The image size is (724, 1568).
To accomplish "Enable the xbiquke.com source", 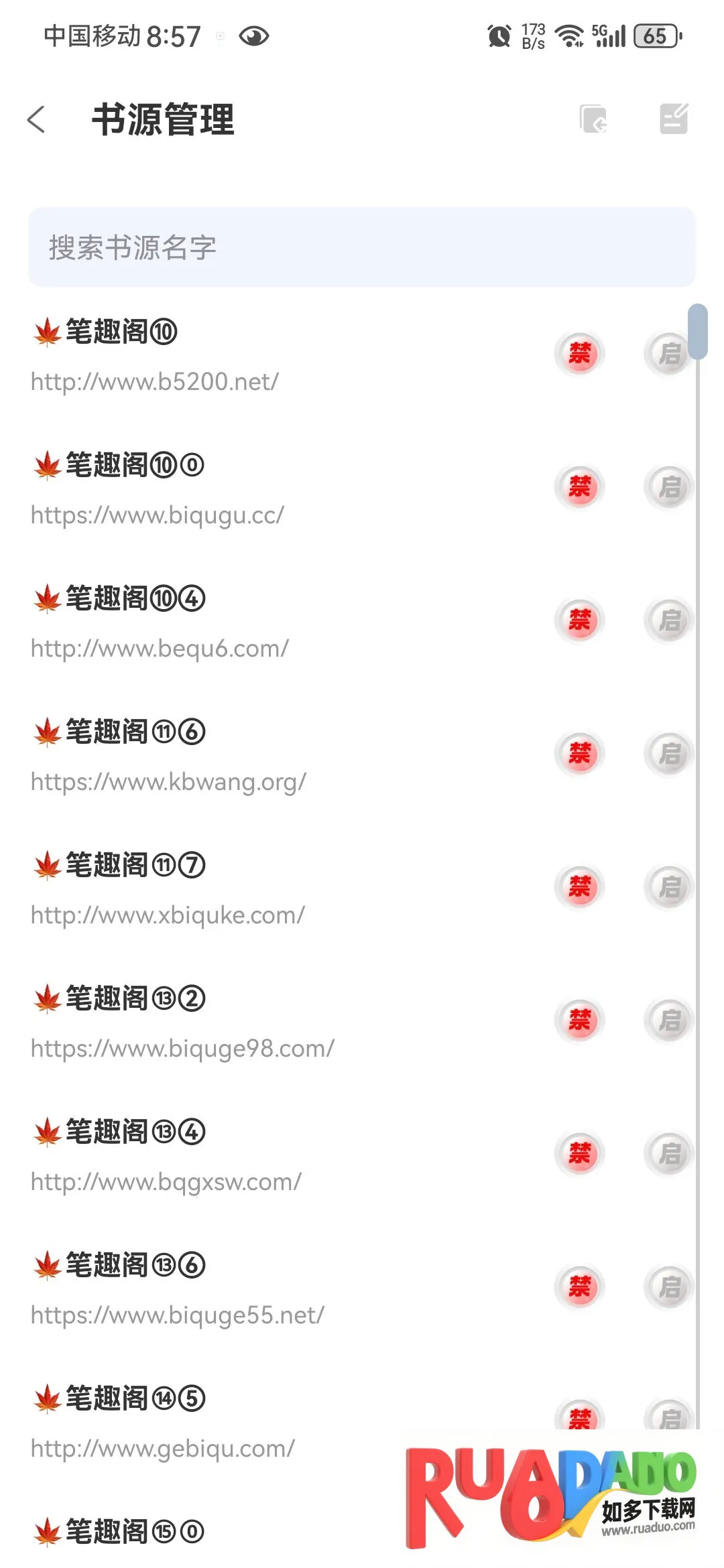I will (x=669, y=887).
